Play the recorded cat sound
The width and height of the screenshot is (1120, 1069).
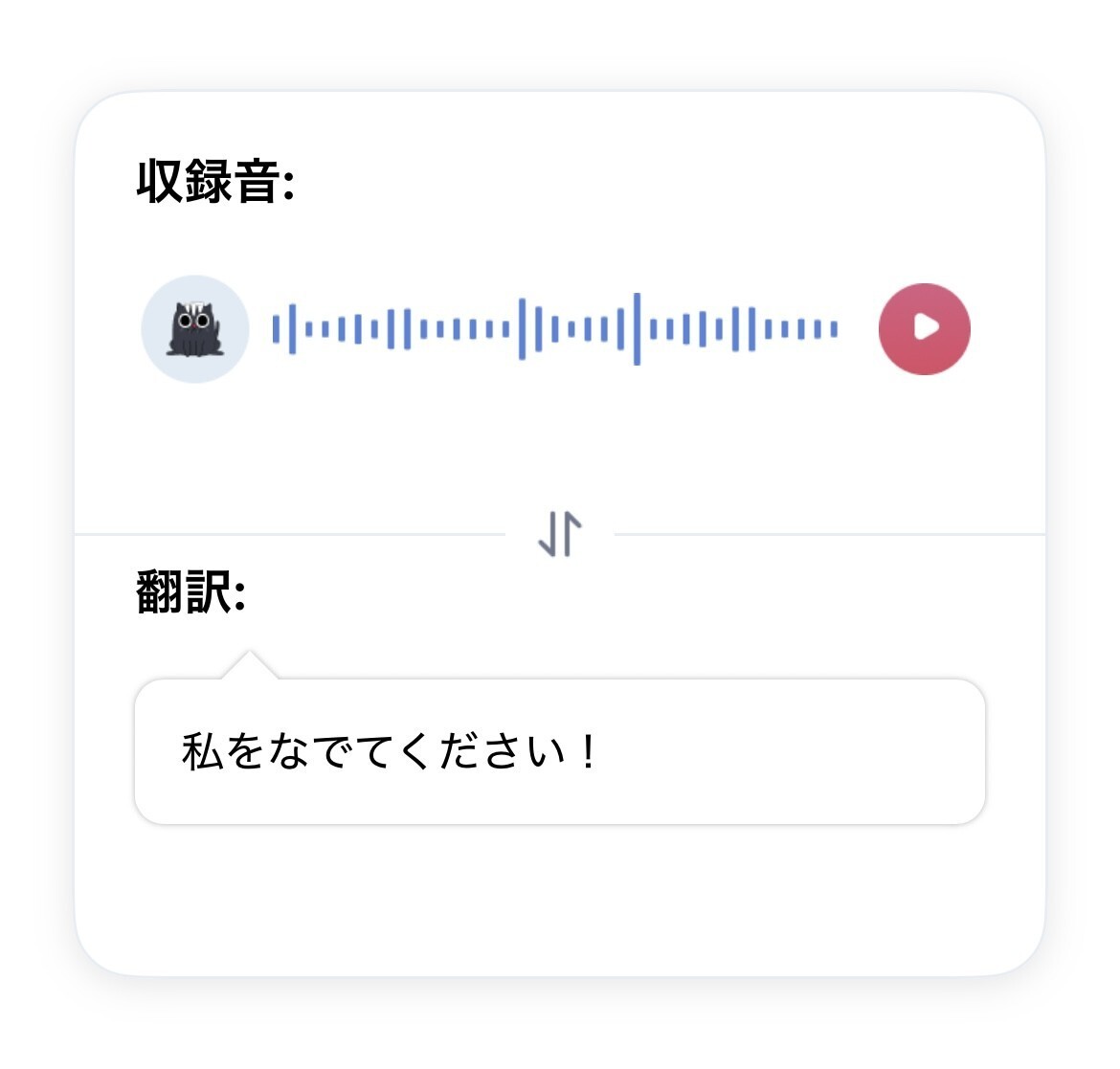[x=924, y=329]
